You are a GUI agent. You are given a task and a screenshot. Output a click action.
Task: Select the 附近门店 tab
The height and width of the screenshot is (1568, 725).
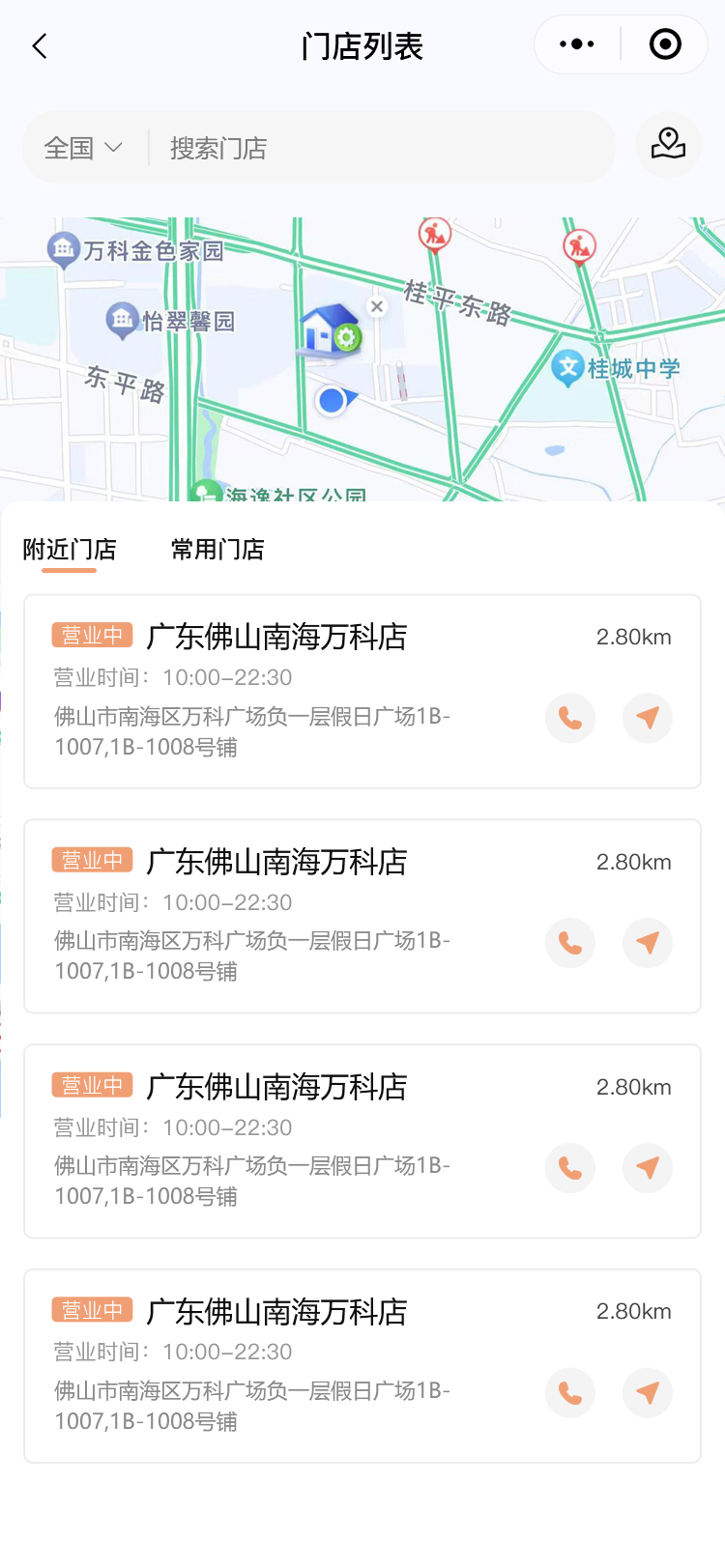click(70, 550)
